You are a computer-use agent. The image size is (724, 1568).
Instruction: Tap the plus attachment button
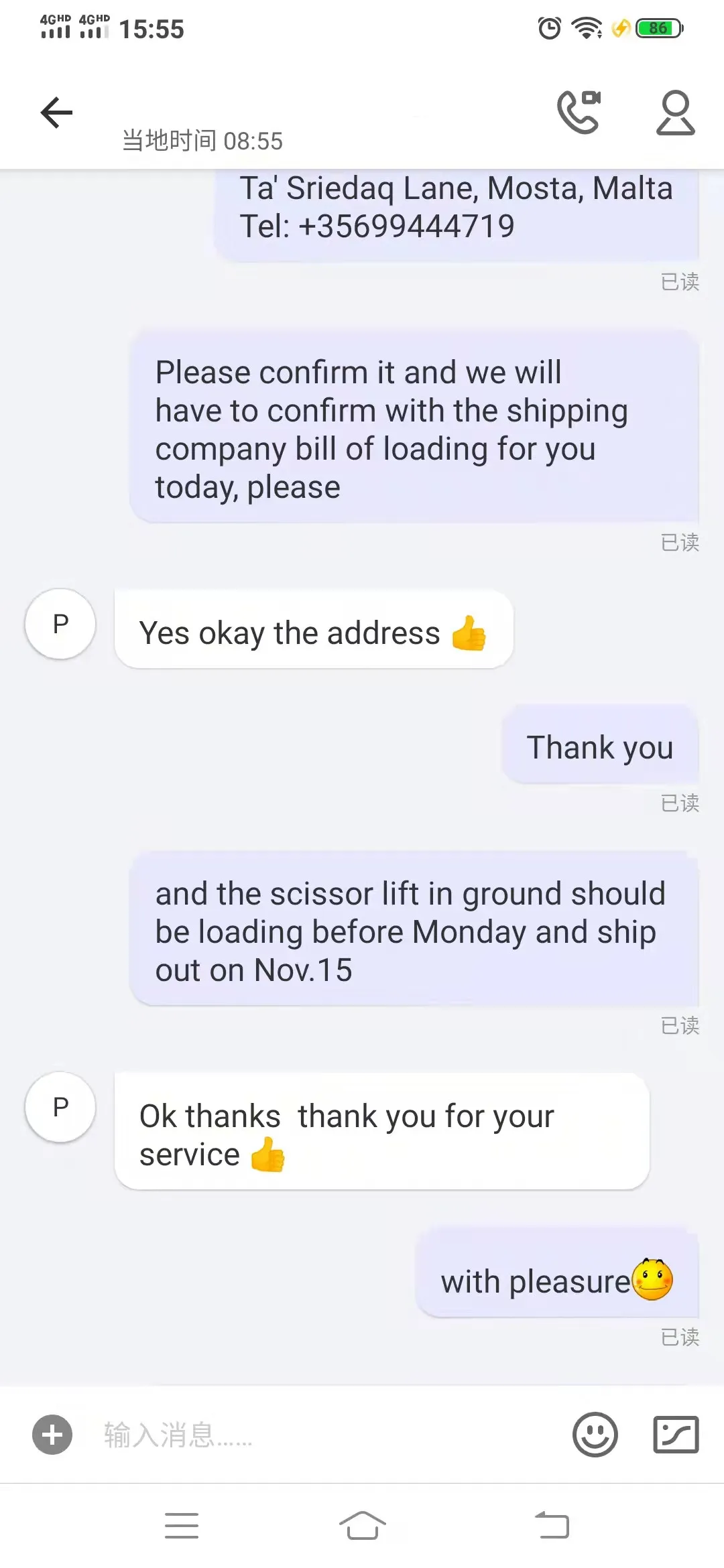(x=52, y=1435)
